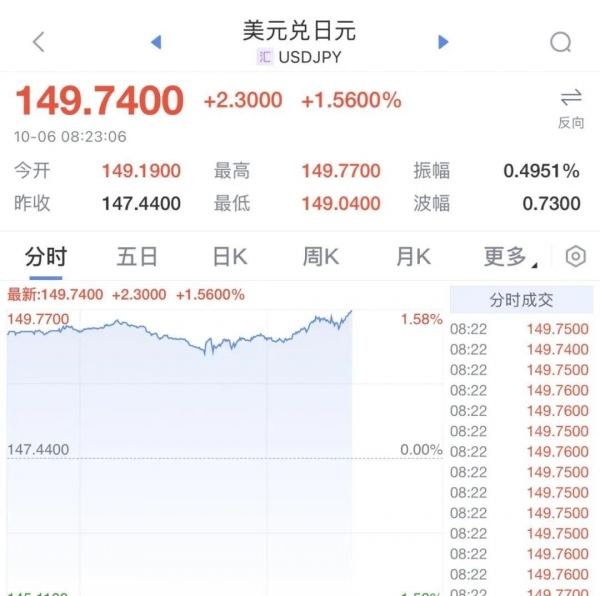Select the 分时 chart tab
The image size is (600, 596).
tap(46, 257)
